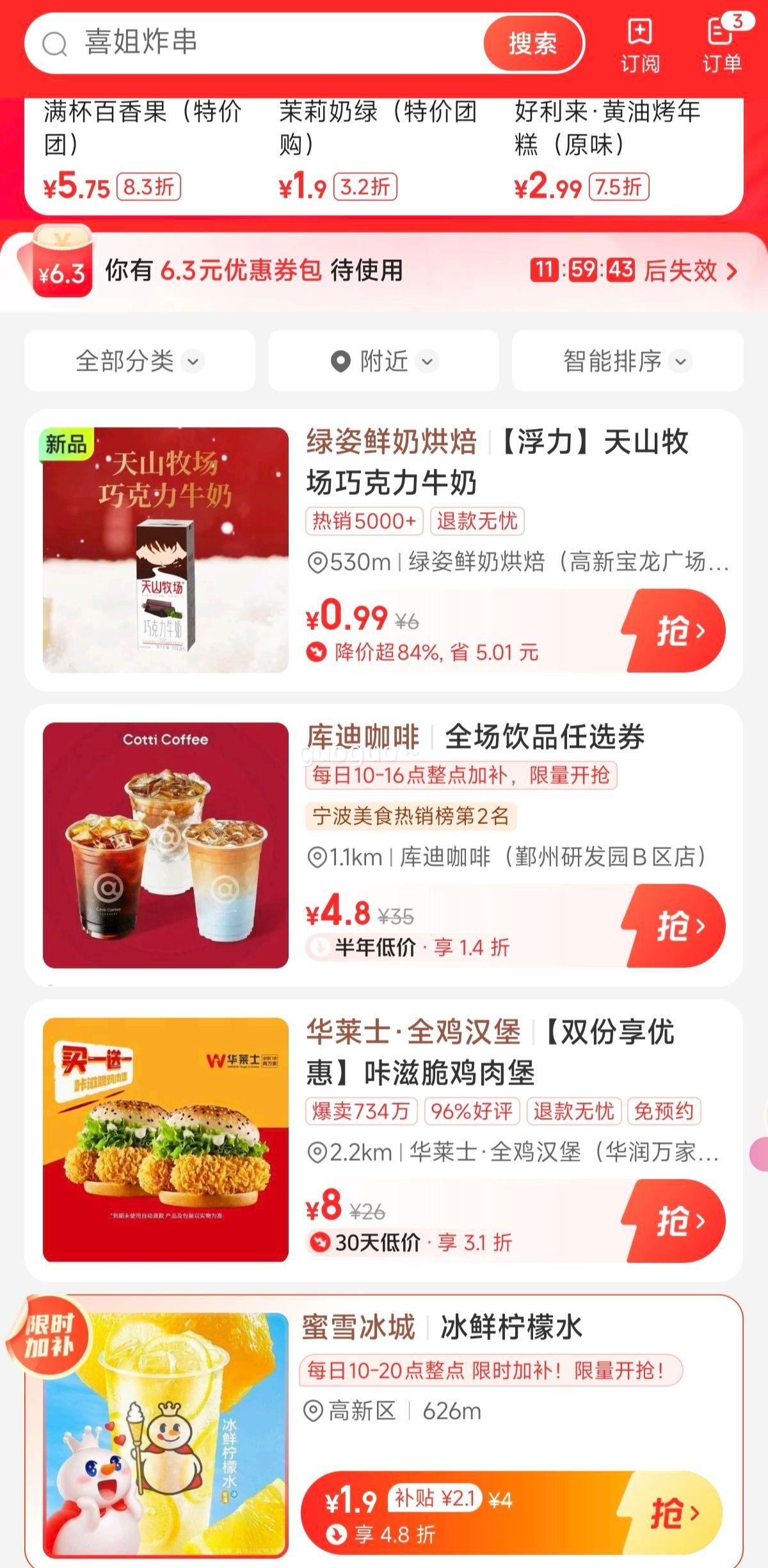Grab the ¥1.9 蜜雪冰城 lemonade deal
This screenshot has width=768, height=1568.
(x=672, y=1514)
